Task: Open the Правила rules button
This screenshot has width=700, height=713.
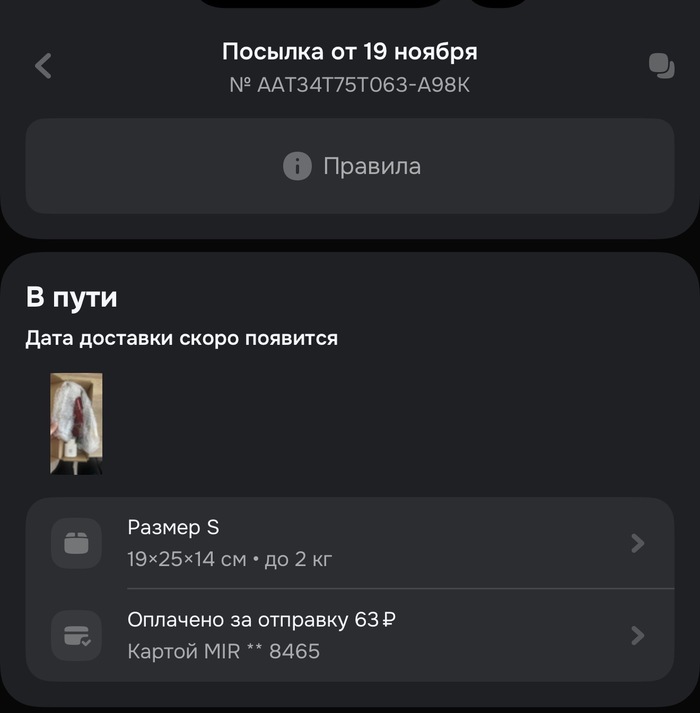Action: click(x=350, y=166)
